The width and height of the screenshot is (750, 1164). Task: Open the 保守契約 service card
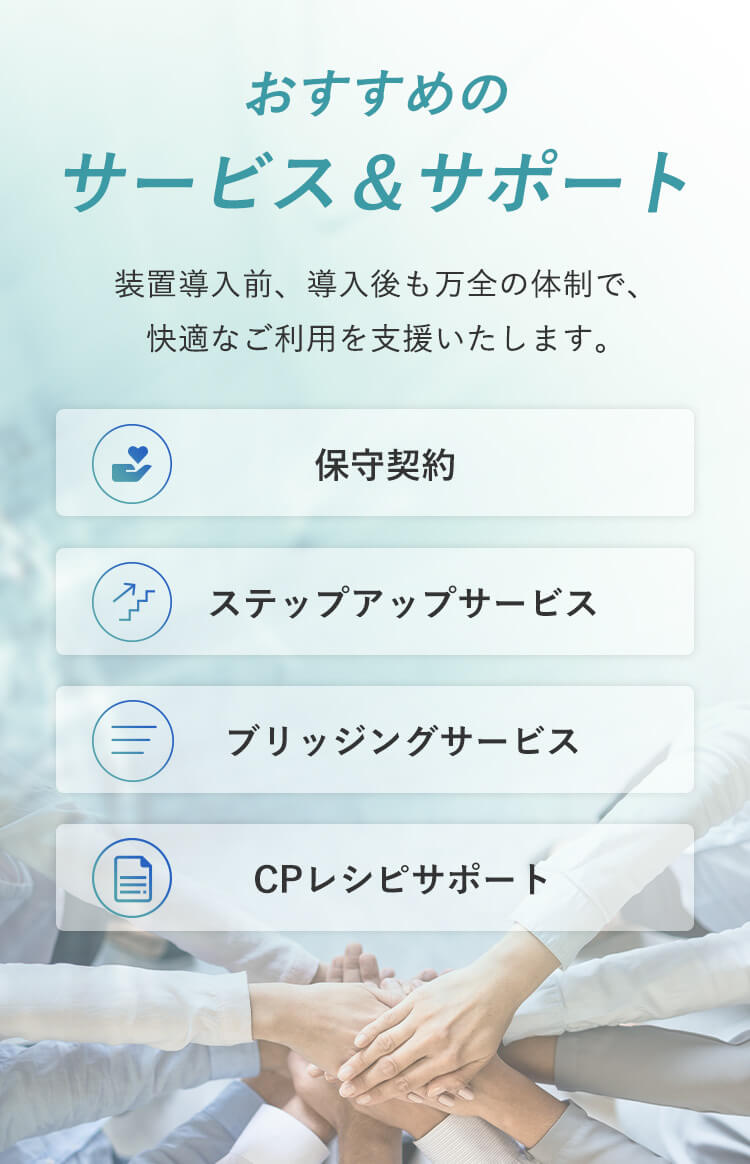[375, 461]
